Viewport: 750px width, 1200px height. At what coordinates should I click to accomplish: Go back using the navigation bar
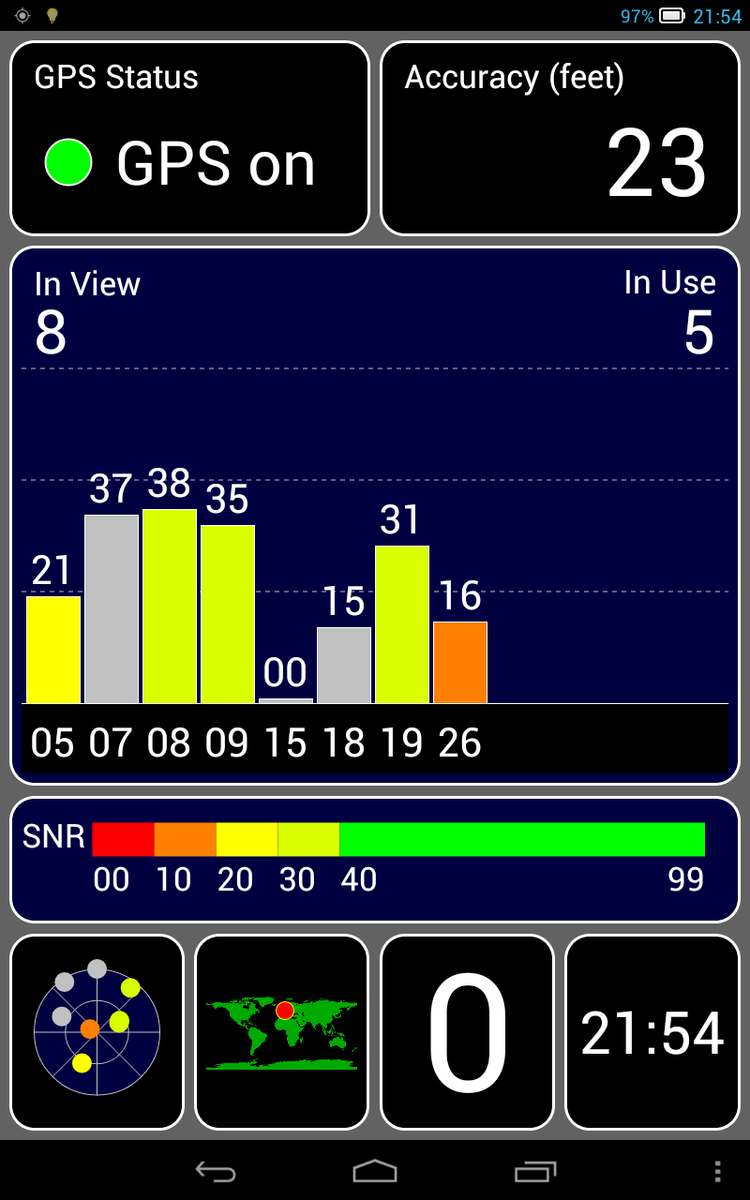pos(215,1171)
